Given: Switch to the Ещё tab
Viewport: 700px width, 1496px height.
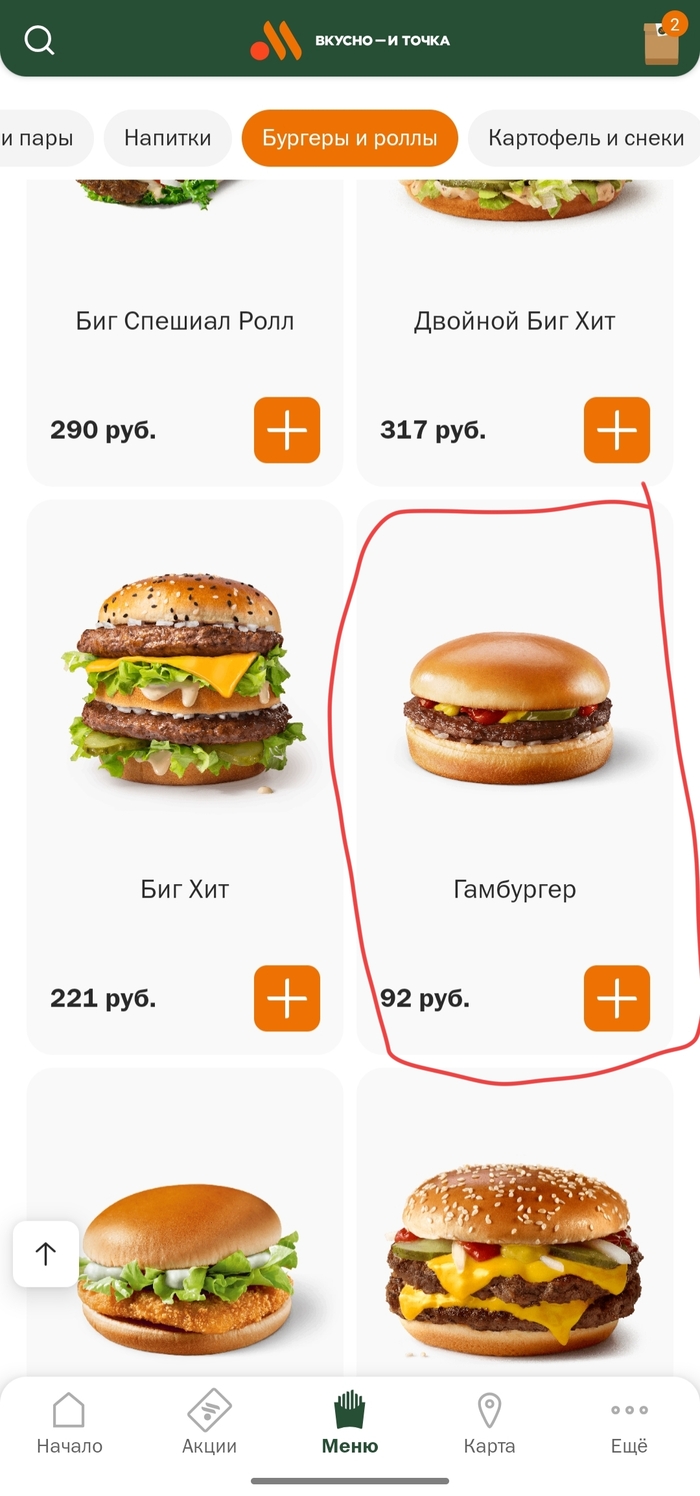Looking at the screenshot, I should [x=629, y=1424].
